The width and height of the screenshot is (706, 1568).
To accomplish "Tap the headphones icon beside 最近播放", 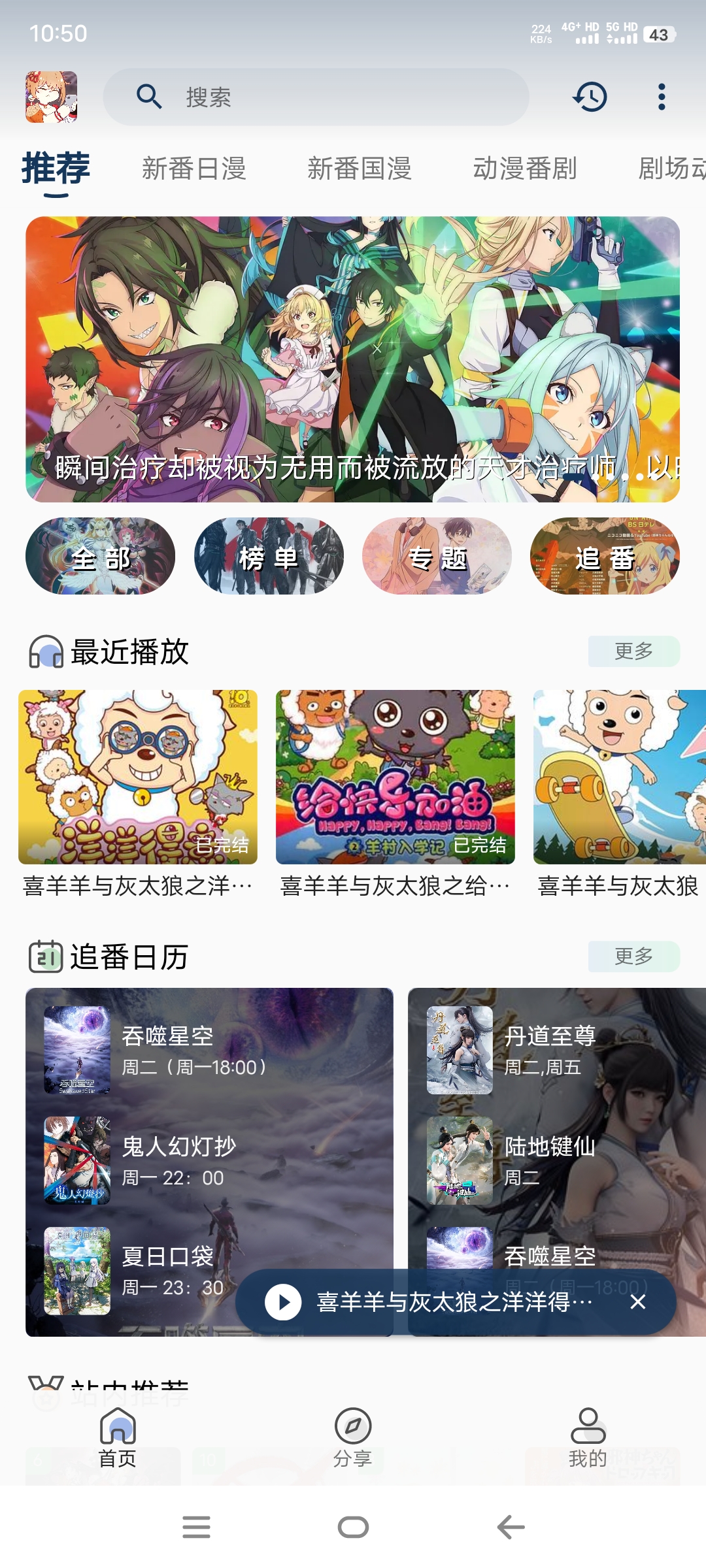I will click(44, 651).
